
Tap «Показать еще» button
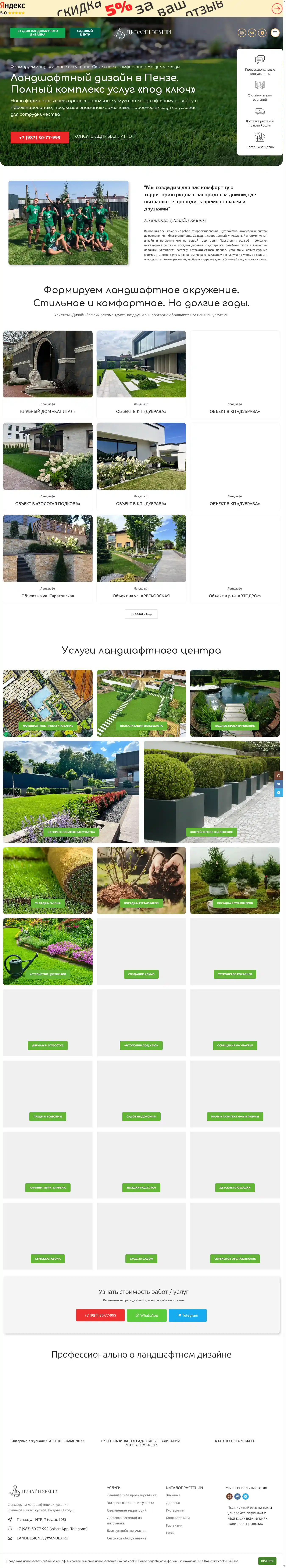pos(142,614)
